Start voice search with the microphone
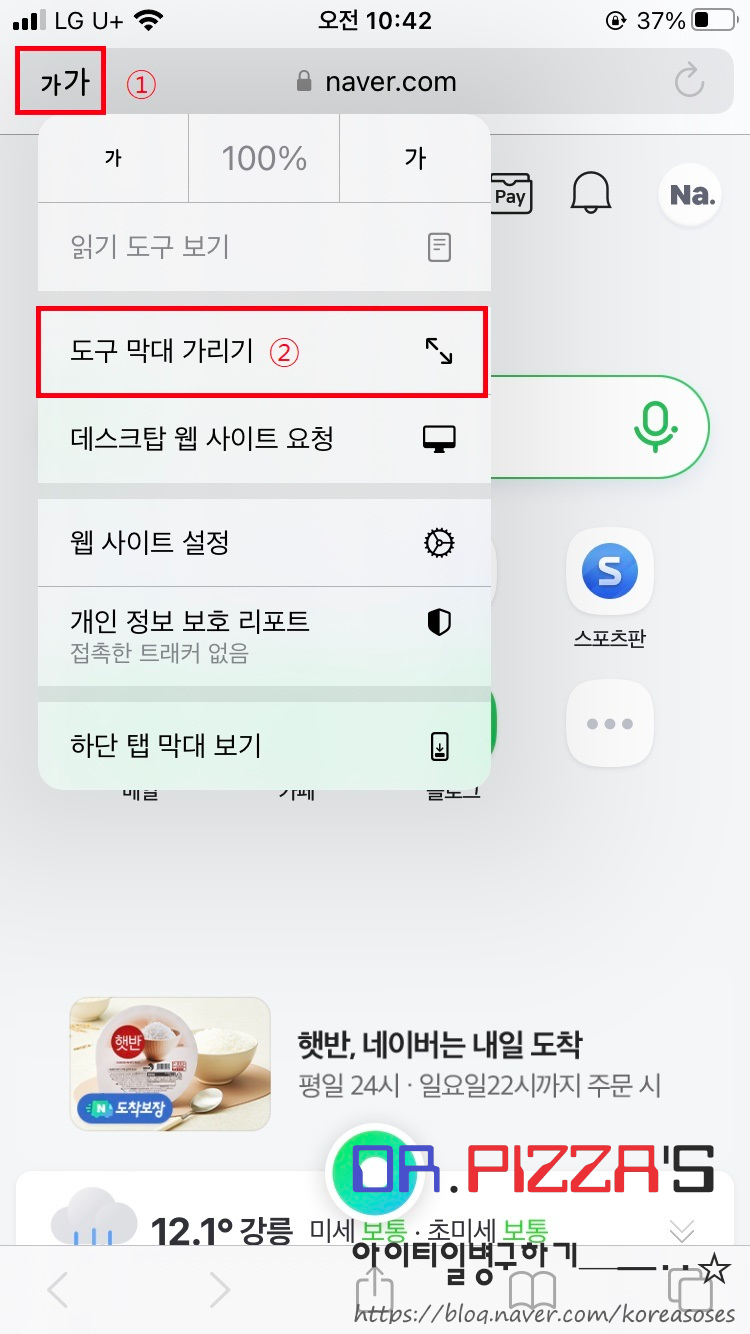750x1334 pixels. pyautogui.click(x=655, y=427)
